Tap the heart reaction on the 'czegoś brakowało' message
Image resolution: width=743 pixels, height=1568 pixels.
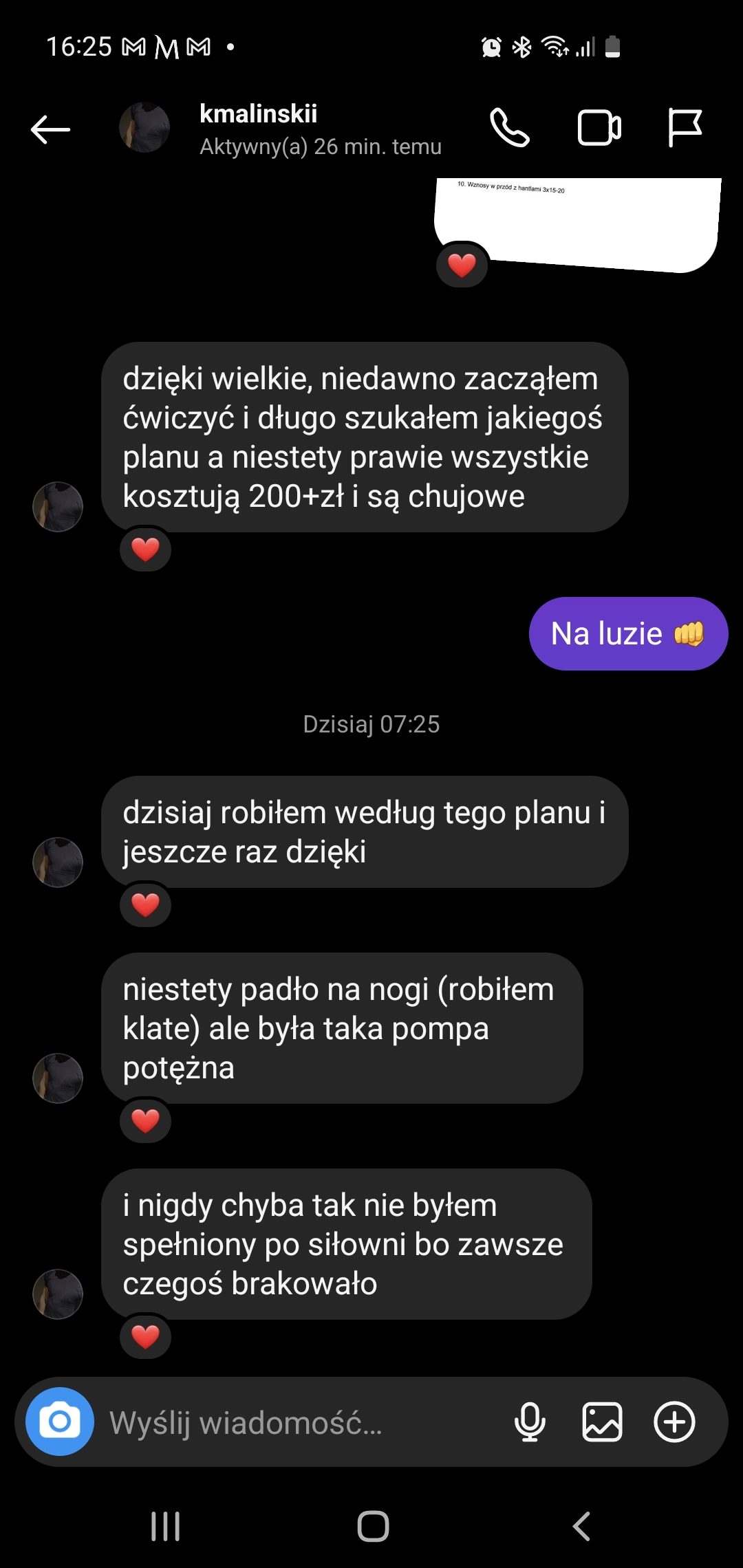145,1336
